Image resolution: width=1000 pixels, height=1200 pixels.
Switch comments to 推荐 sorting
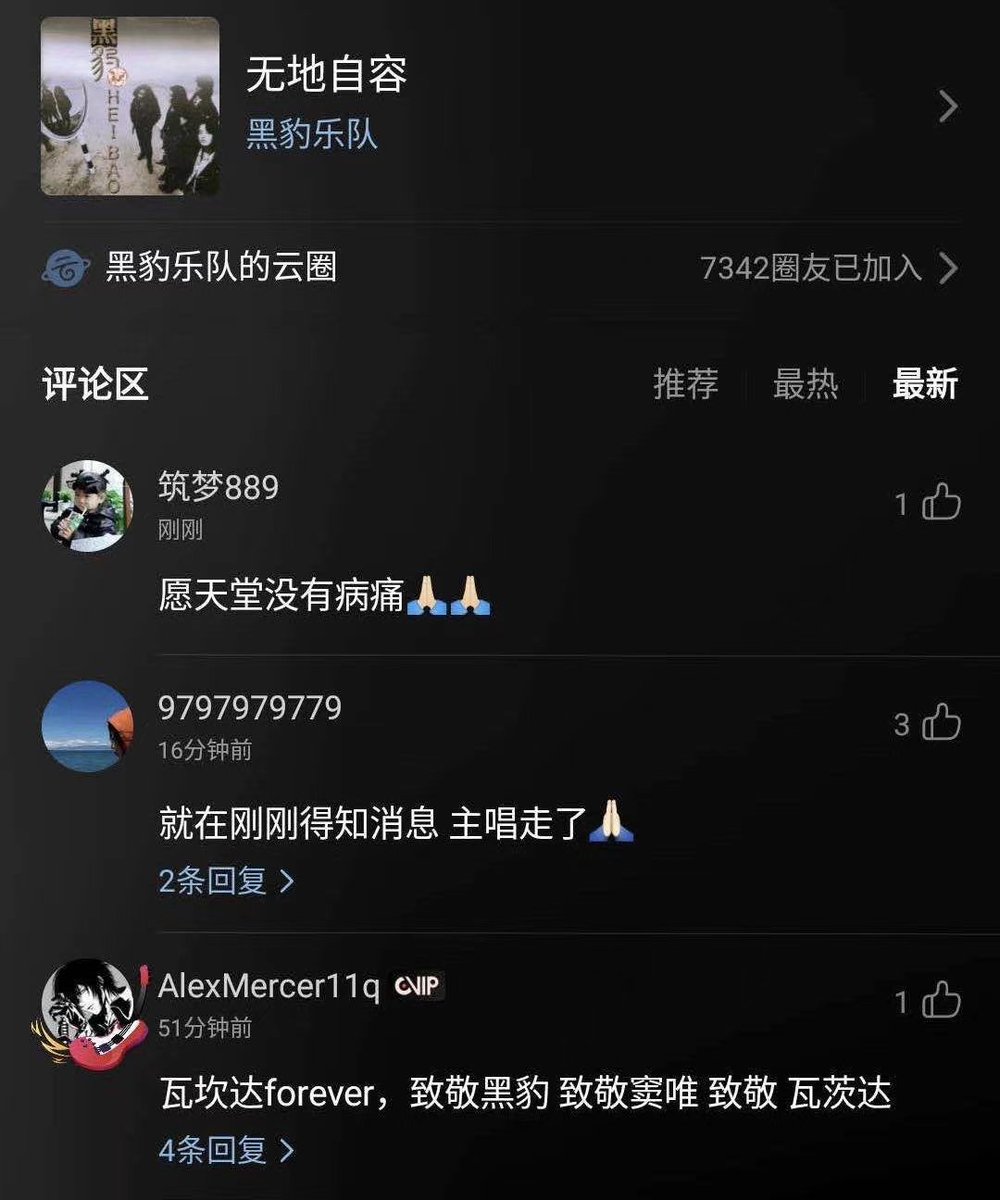[685, 384]
